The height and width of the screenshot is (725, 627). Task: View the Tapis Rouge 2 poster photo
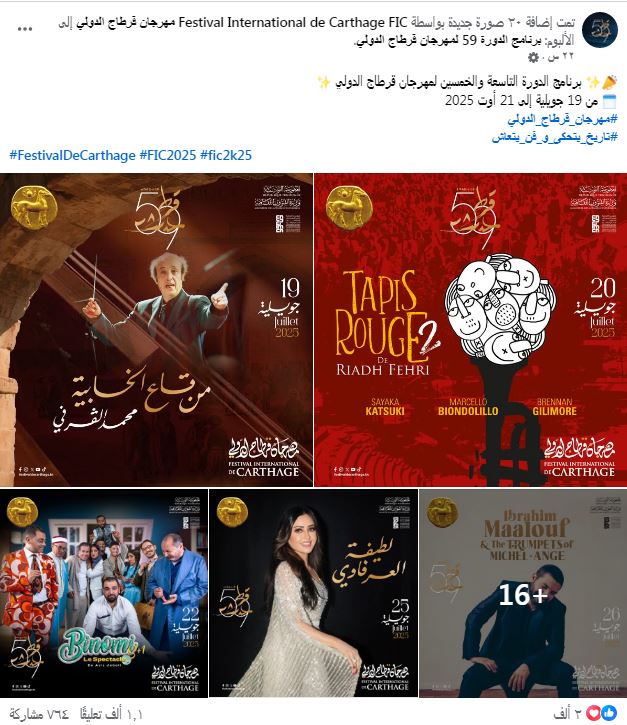pyautogui.click(x=470, y=328)
